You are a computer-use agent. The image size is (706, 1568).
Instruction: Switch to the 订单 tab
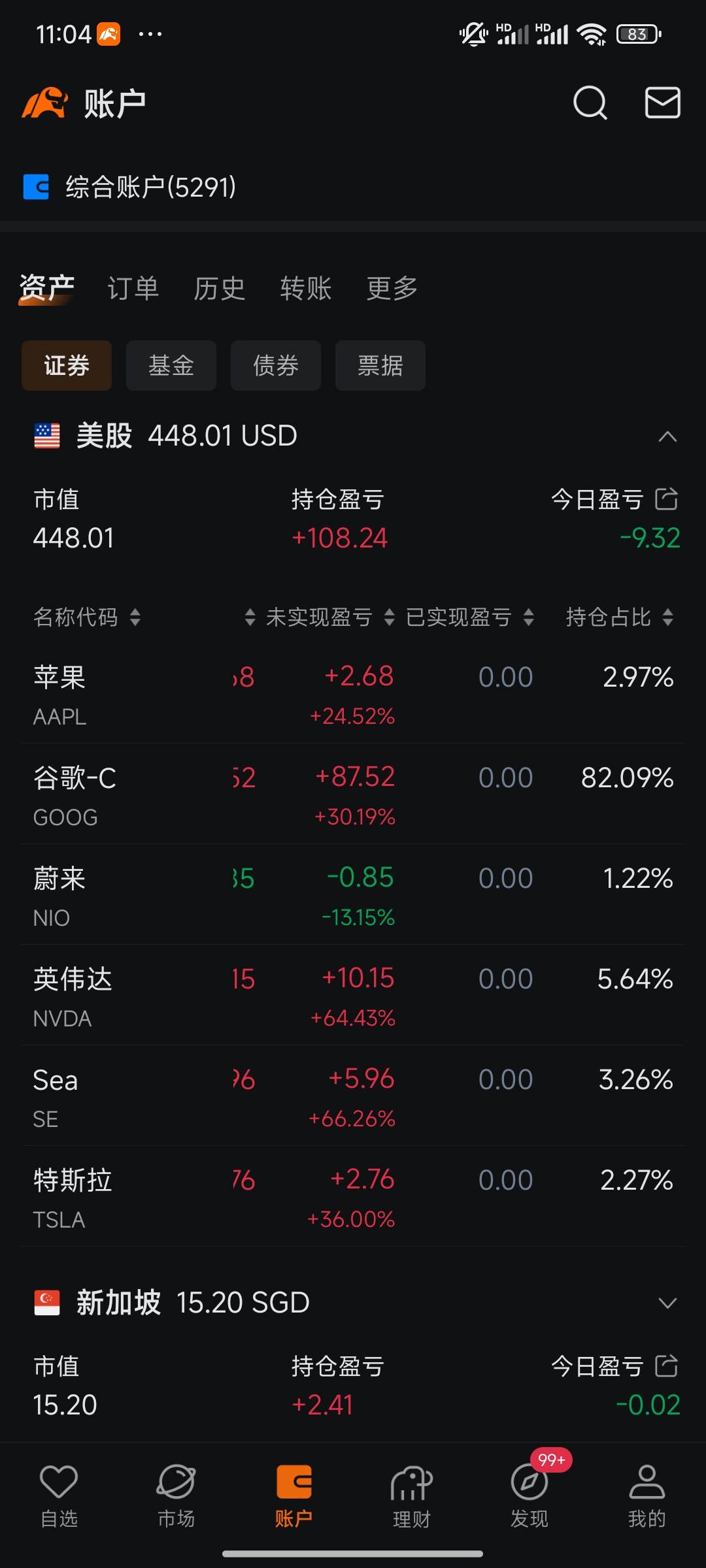pyautogui.click(x=133, y=288)
